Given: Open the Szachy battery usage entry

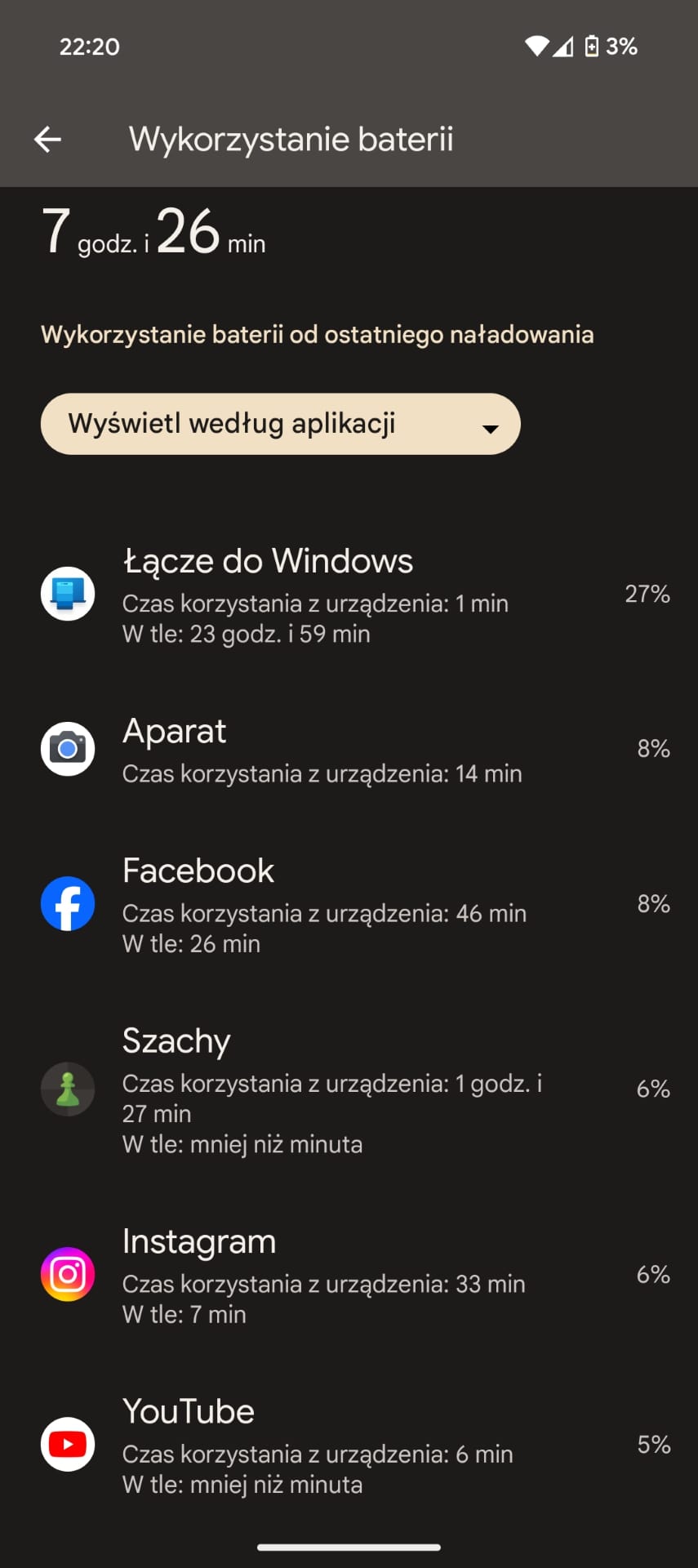Looking at the screenshot, I should pyautogui.click(x=349, y=1089).
